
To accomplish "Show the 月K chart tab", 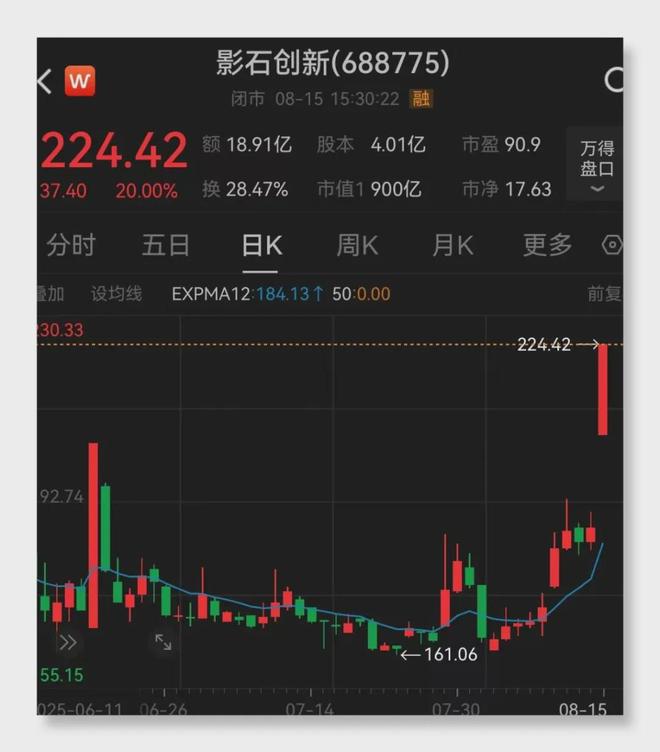I will (x=452, y=245).
